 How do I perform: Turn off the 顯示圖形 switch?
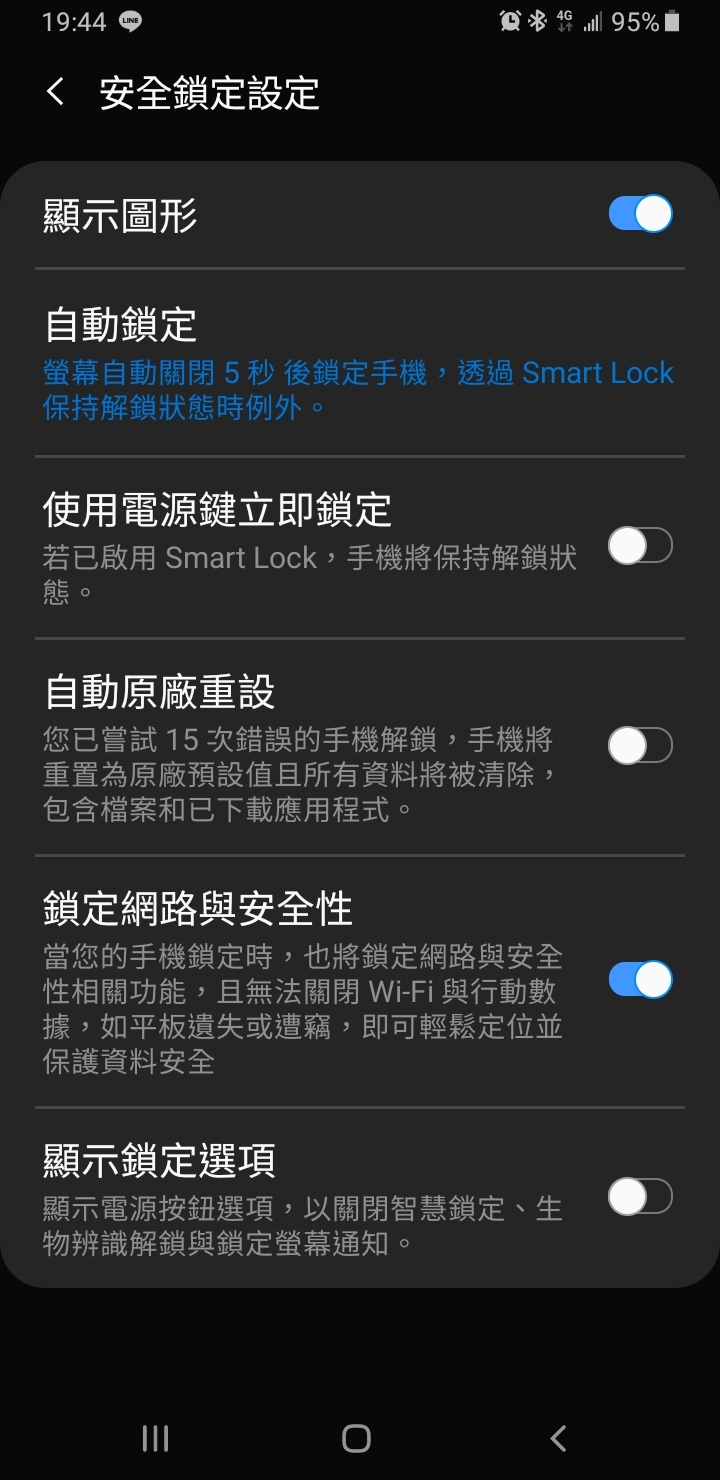click(641, 214)
